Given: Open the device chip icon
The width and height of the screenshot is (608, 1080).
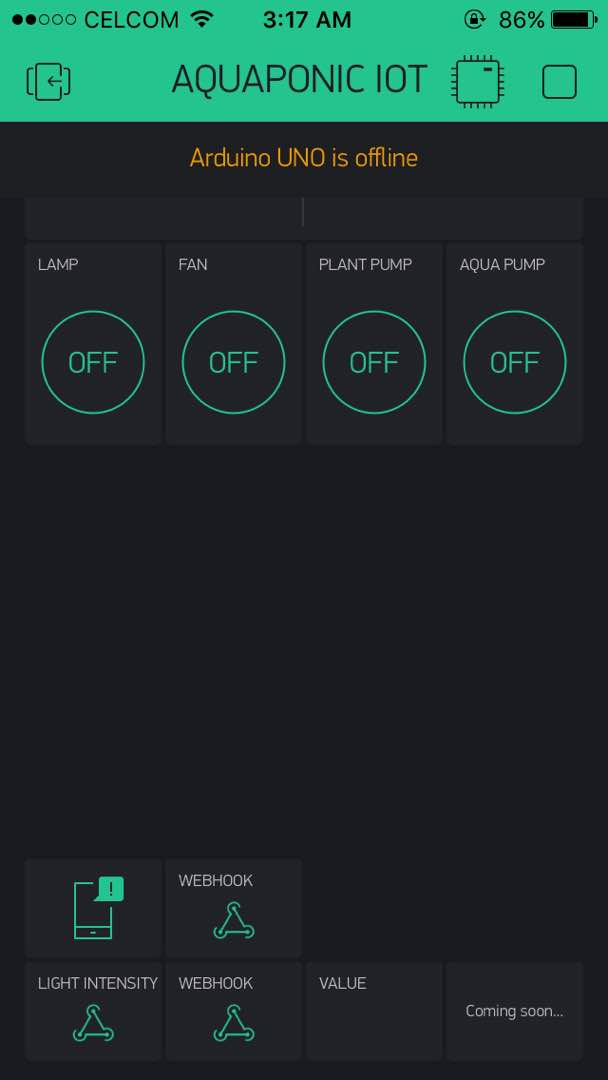Looking at the screenshot, I should pos(477,81).
